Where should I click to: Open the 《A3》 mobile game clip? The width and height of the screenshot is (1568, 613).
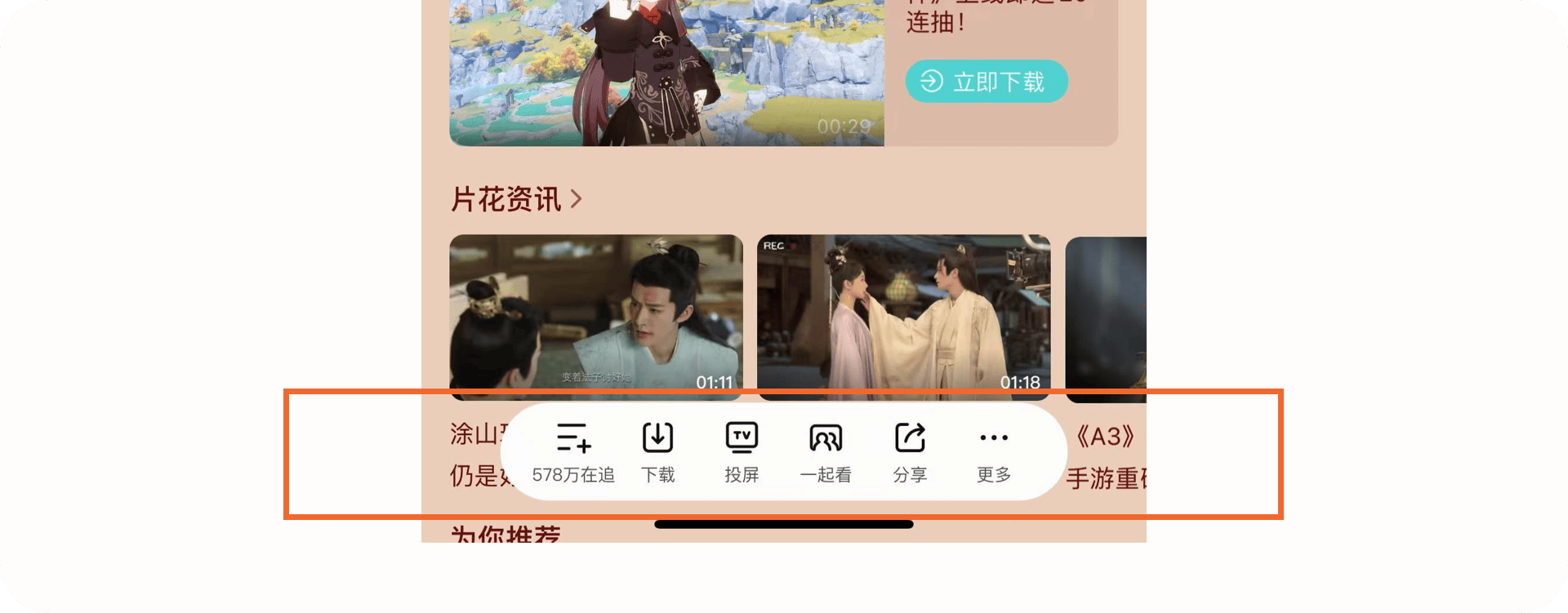tap(1106, 318)
